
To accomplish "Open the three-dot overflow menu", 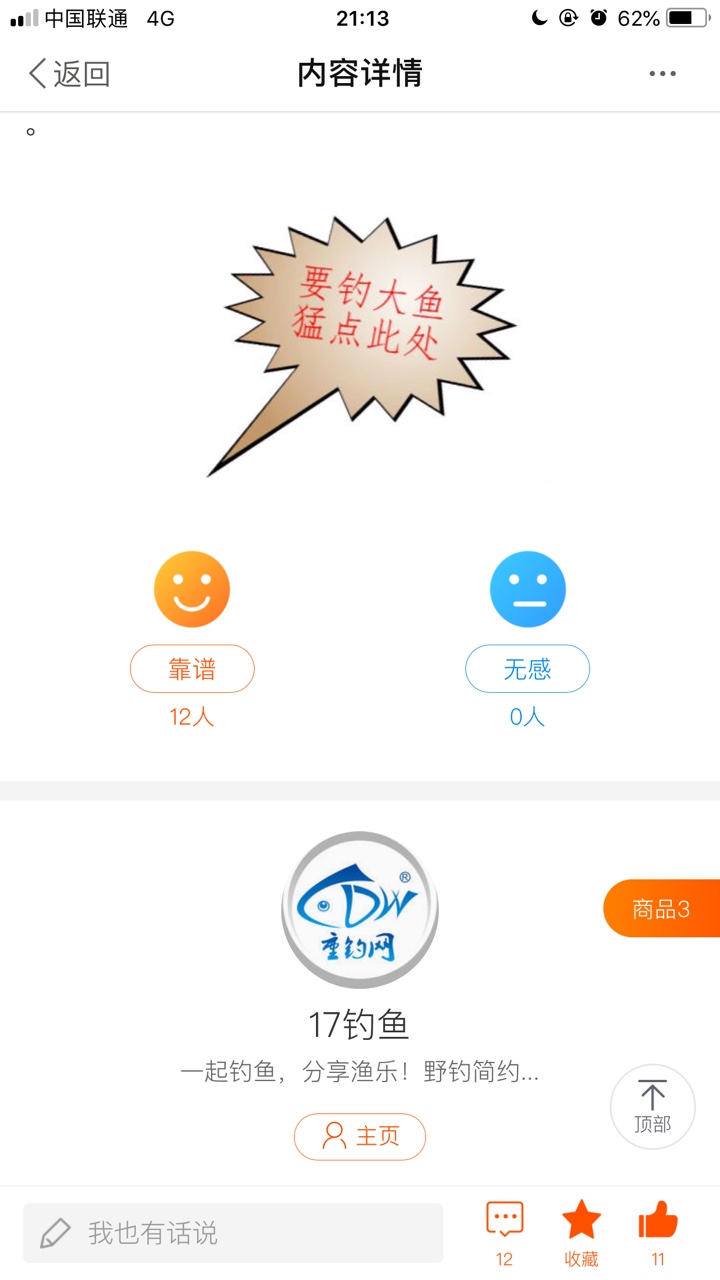I will (x=662, y=74).
